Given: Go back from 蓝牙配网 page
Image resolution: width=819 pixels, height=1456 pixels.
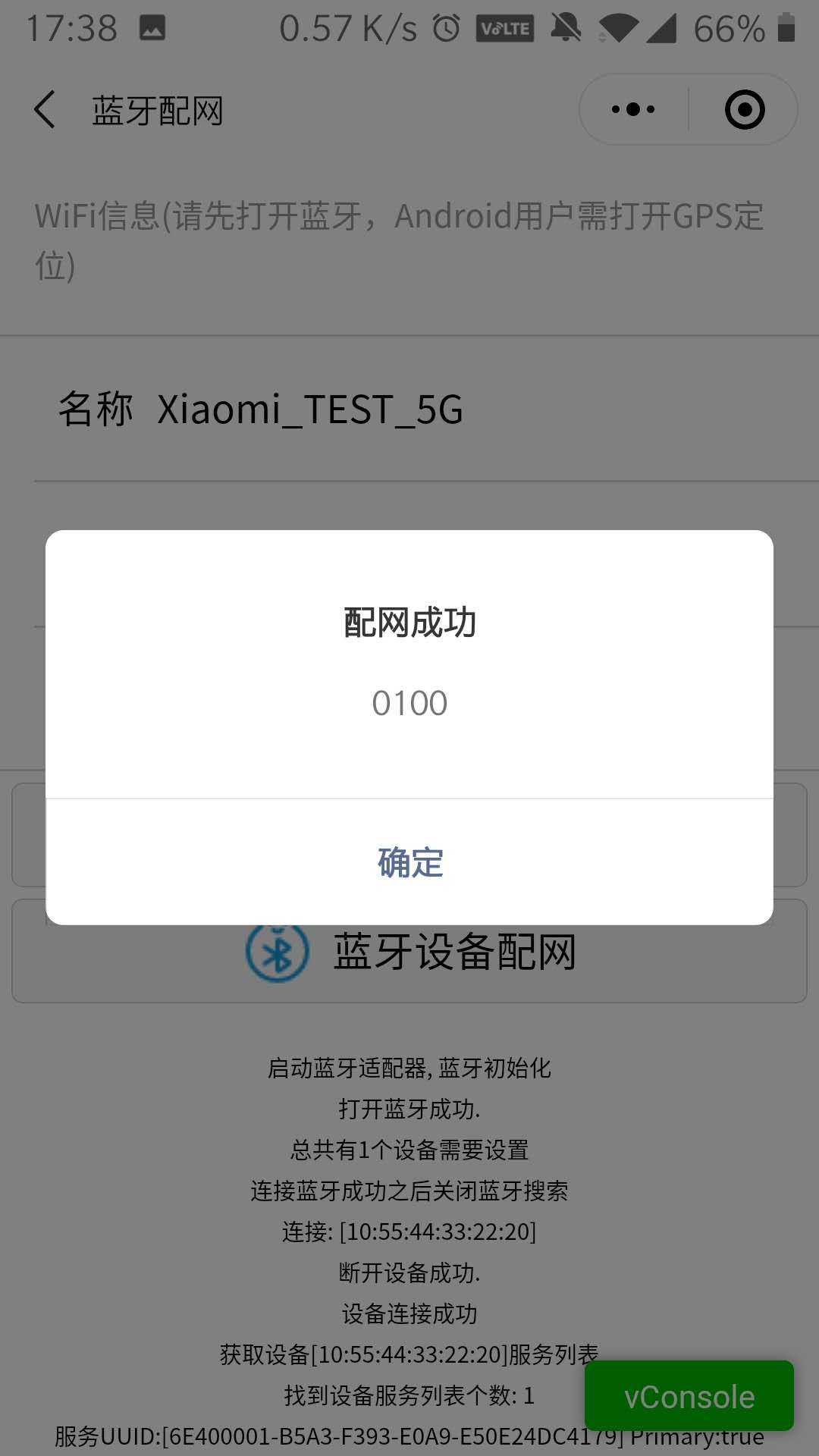Looking at the screenshot, I should click(45, 110).
